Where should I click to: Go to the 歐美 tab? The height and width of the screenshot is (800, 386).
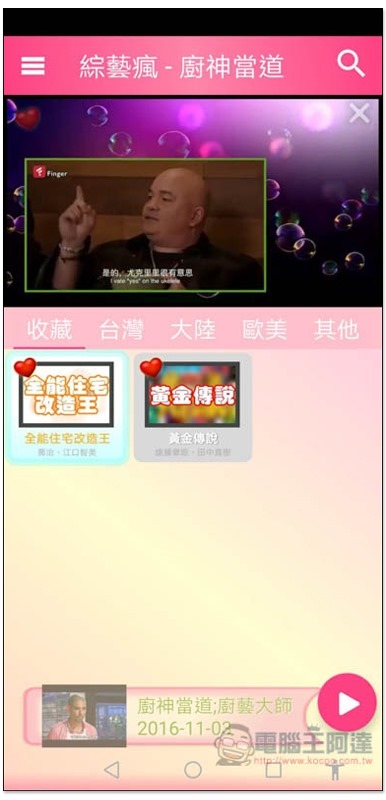265,330
